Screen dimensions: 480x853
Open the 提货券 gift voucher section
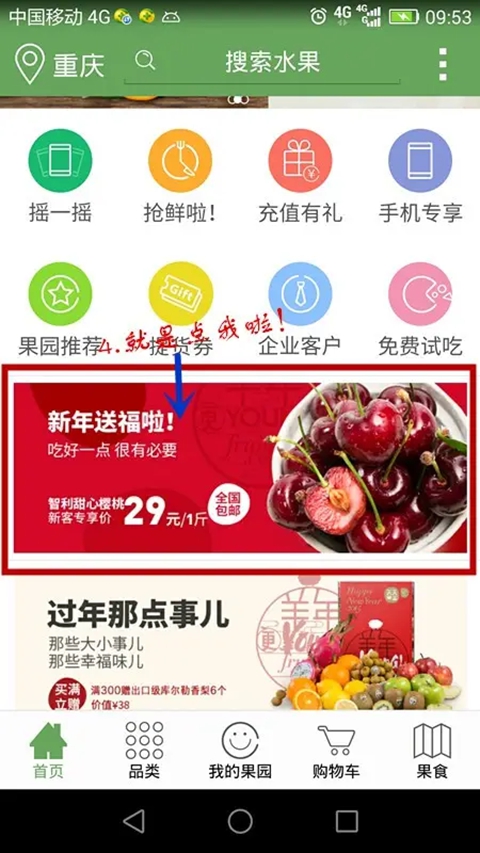(x=180, y=309)
